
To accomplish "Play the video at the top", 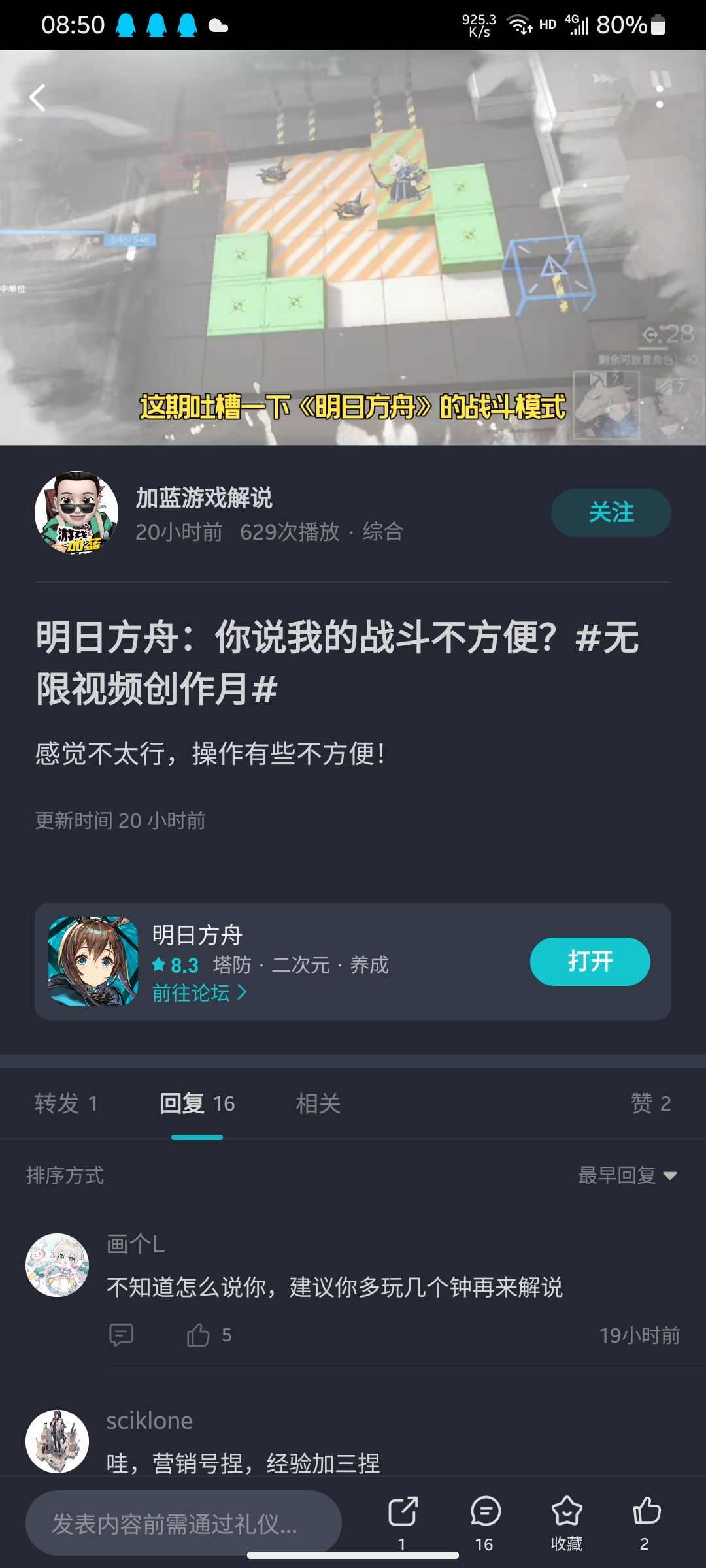I will click(x=353, y=248).
